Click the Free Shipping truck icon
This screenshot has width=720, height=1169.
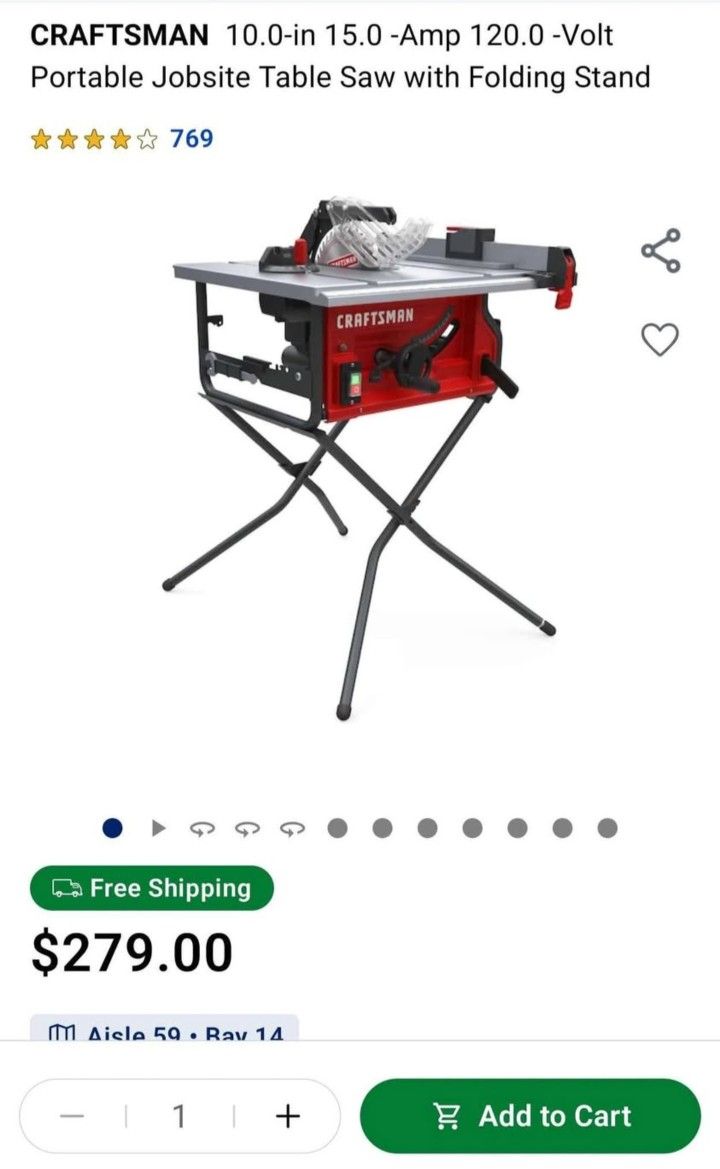69,887
